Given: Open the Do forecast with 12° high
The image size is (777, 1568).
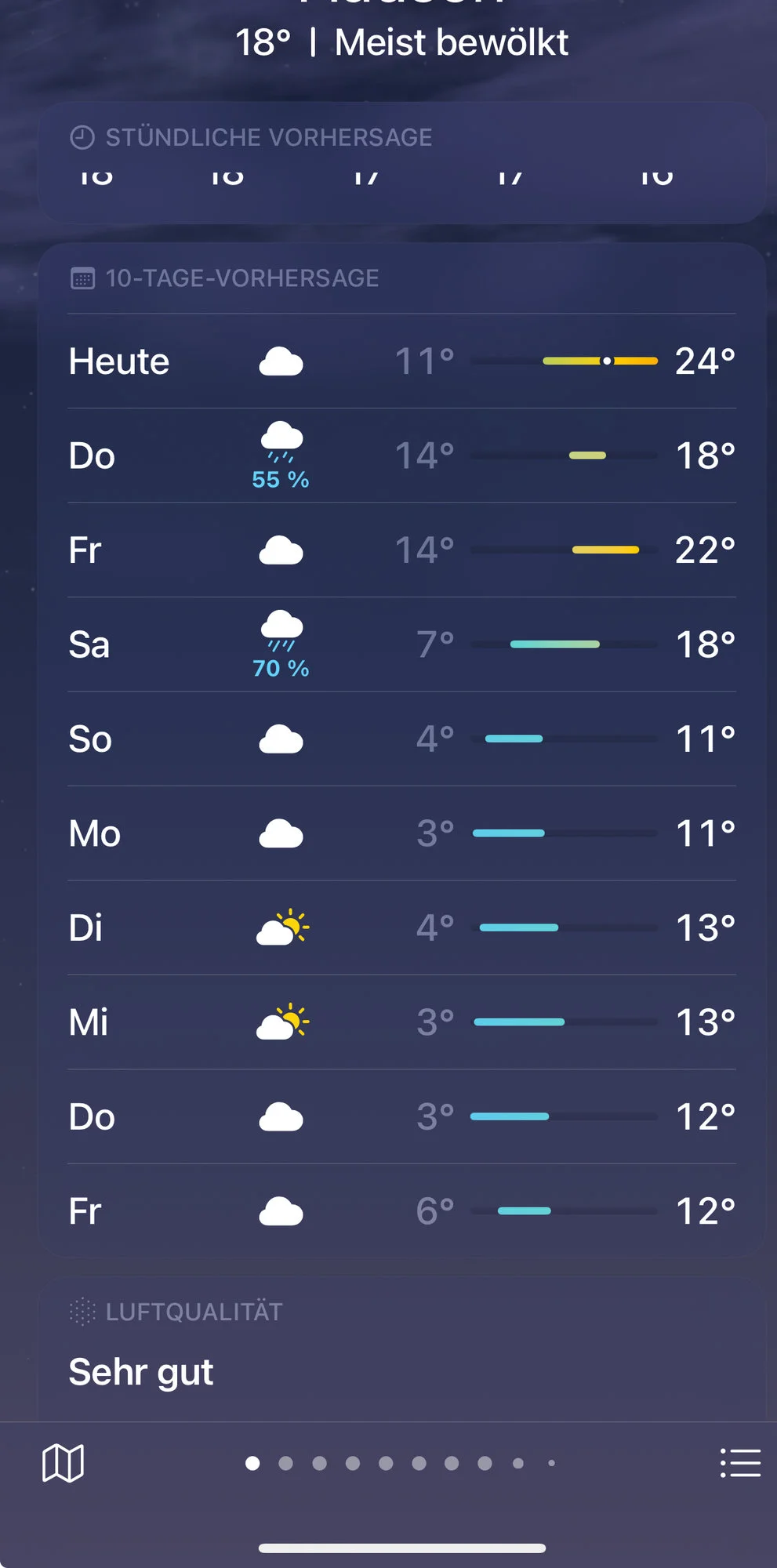Looking at the screenshot, I should pos(401,1116).
